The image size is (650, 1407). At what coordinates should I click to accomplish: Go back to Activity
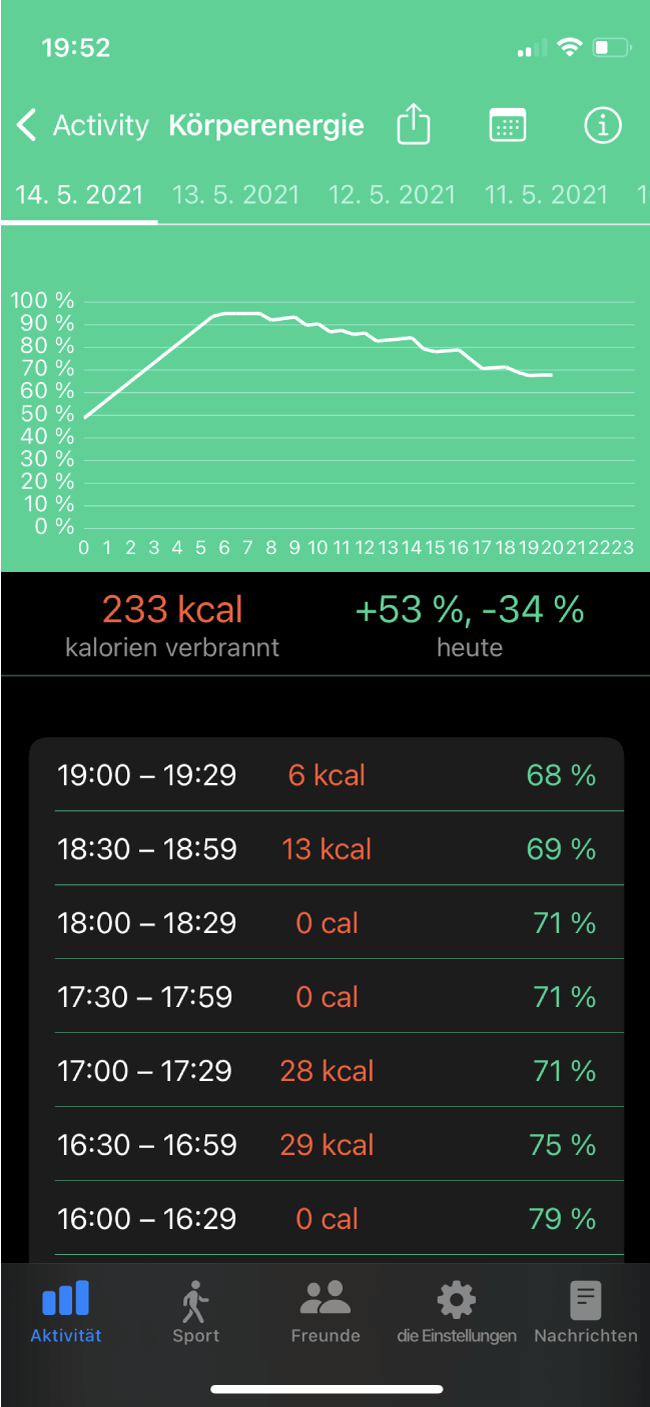click(x=82, y=126)
